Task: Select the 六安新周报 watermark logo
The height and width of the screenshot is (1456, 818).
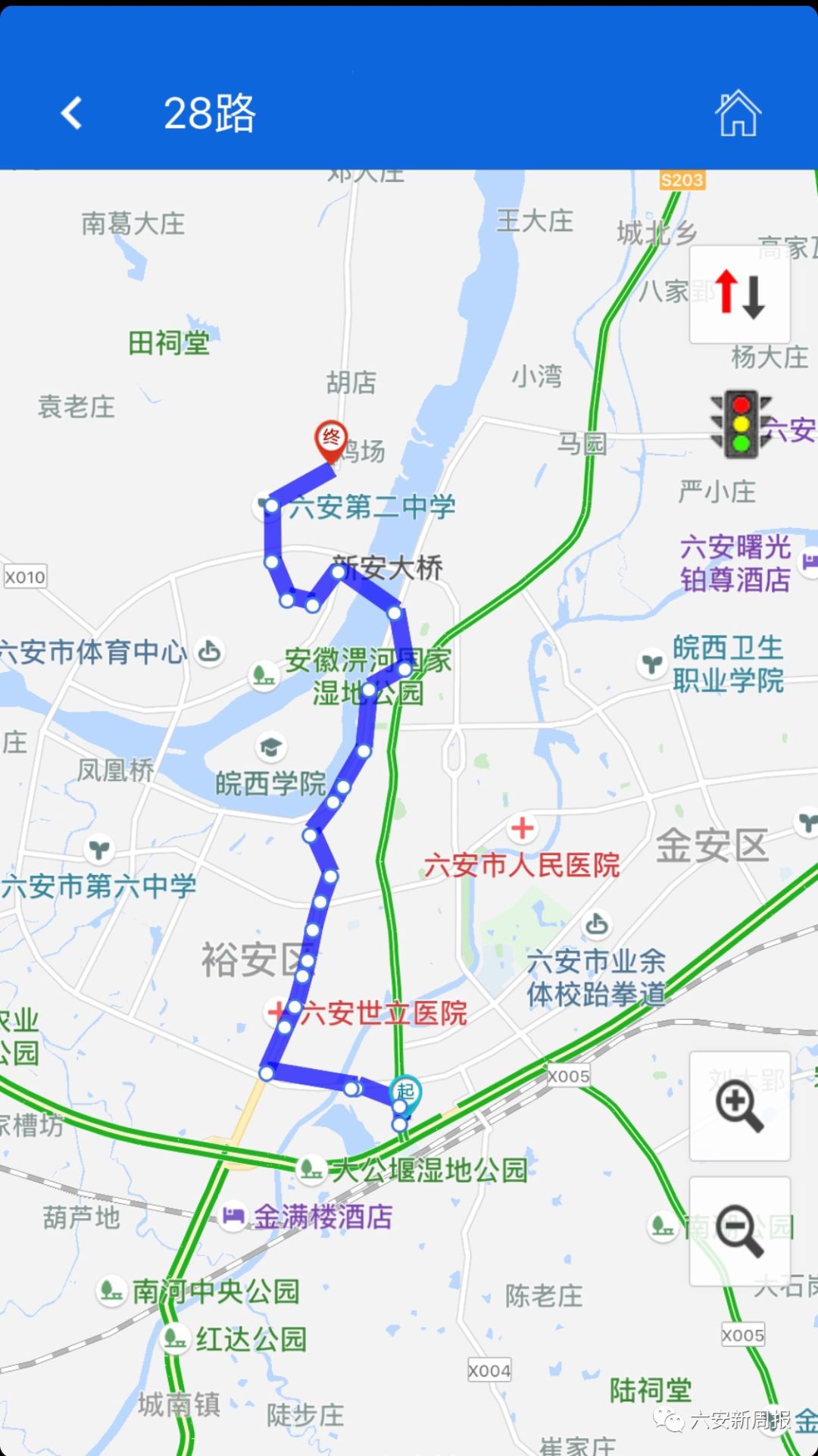Action: 720,1420
